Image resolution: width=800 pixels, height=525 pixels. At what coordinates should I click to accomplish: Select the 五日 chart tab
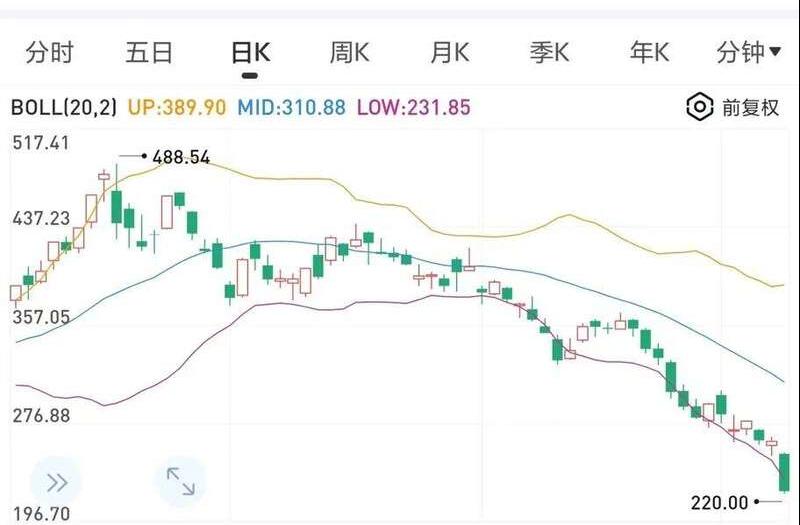149,53
